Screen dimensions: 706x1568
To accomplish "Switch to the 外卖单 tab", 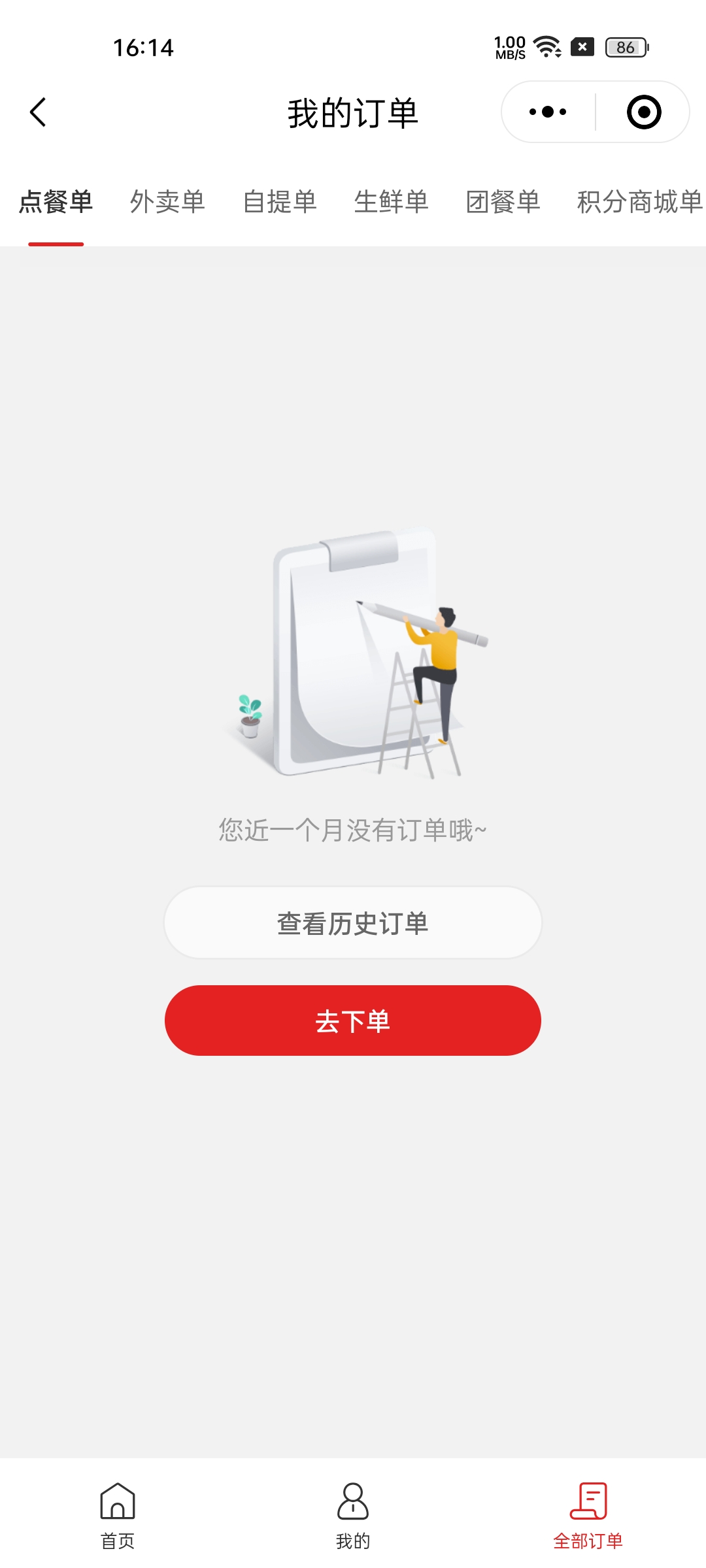I will click(x=167, y=202).
